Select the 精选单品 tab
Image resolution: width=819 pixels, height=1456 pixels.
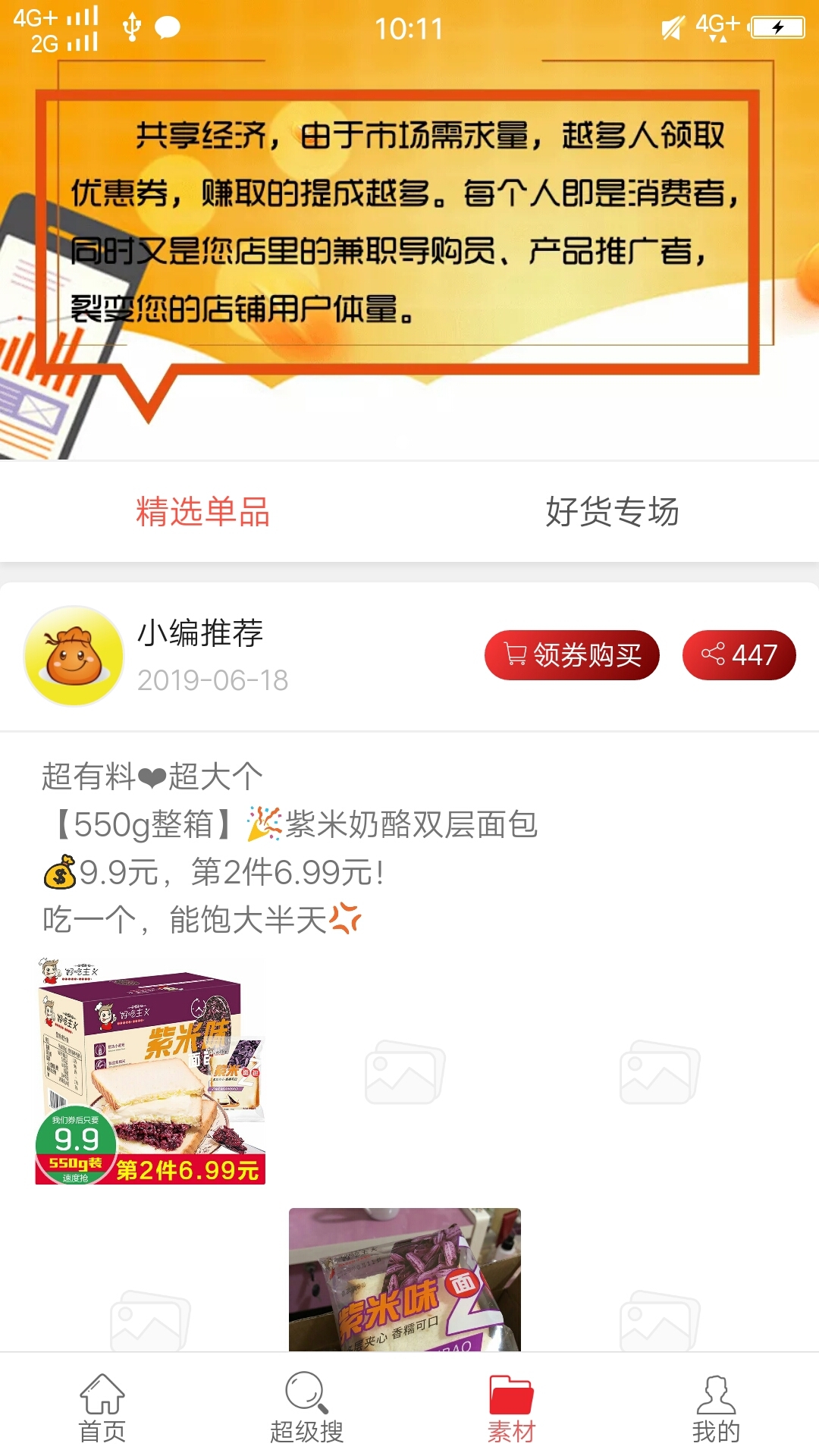pyautogui.click(x=203, y=512)
